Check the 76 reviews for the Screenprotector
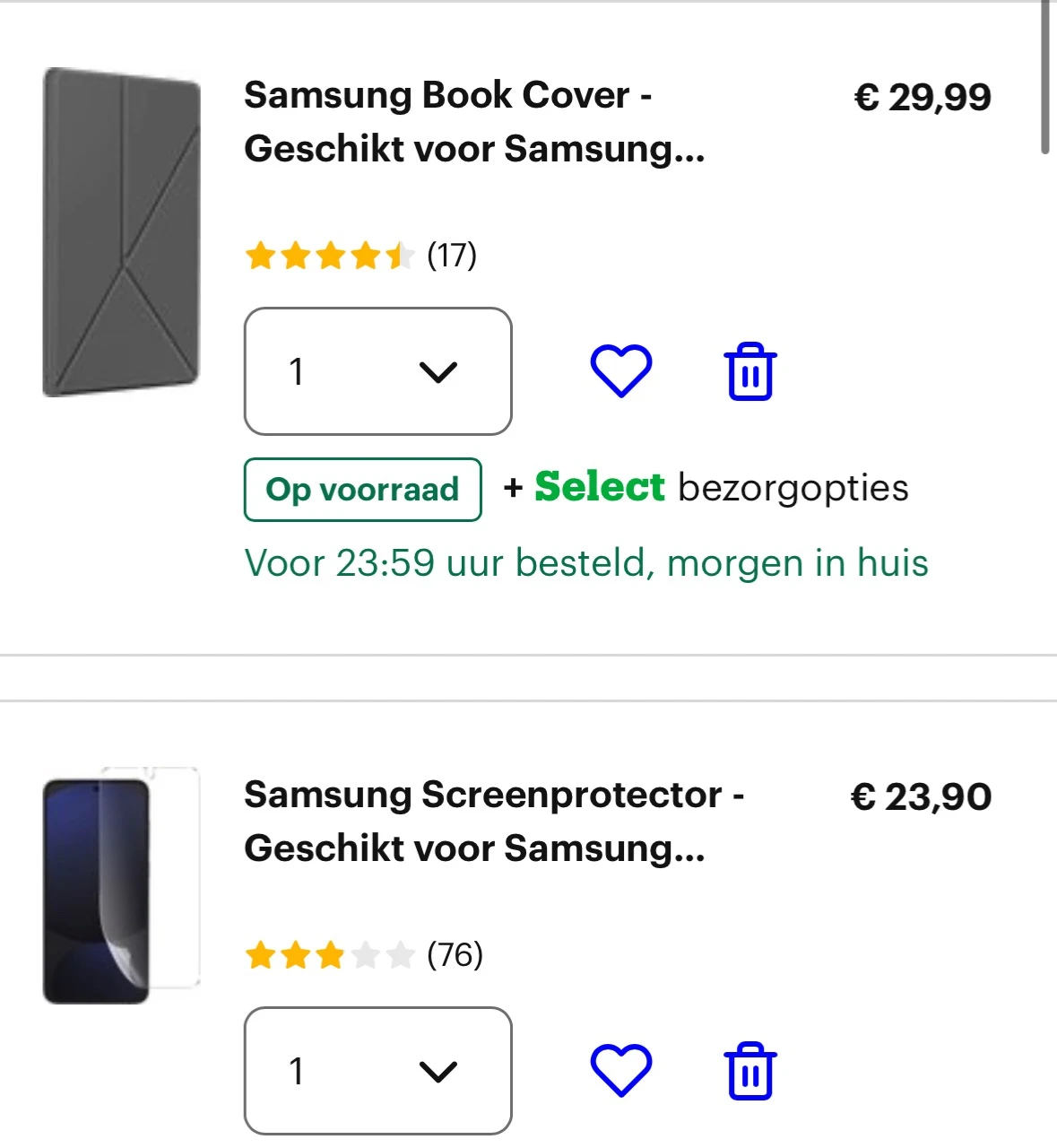Image resolution: width=1057 pixels, height=1148 pixels. coord(455,955)
